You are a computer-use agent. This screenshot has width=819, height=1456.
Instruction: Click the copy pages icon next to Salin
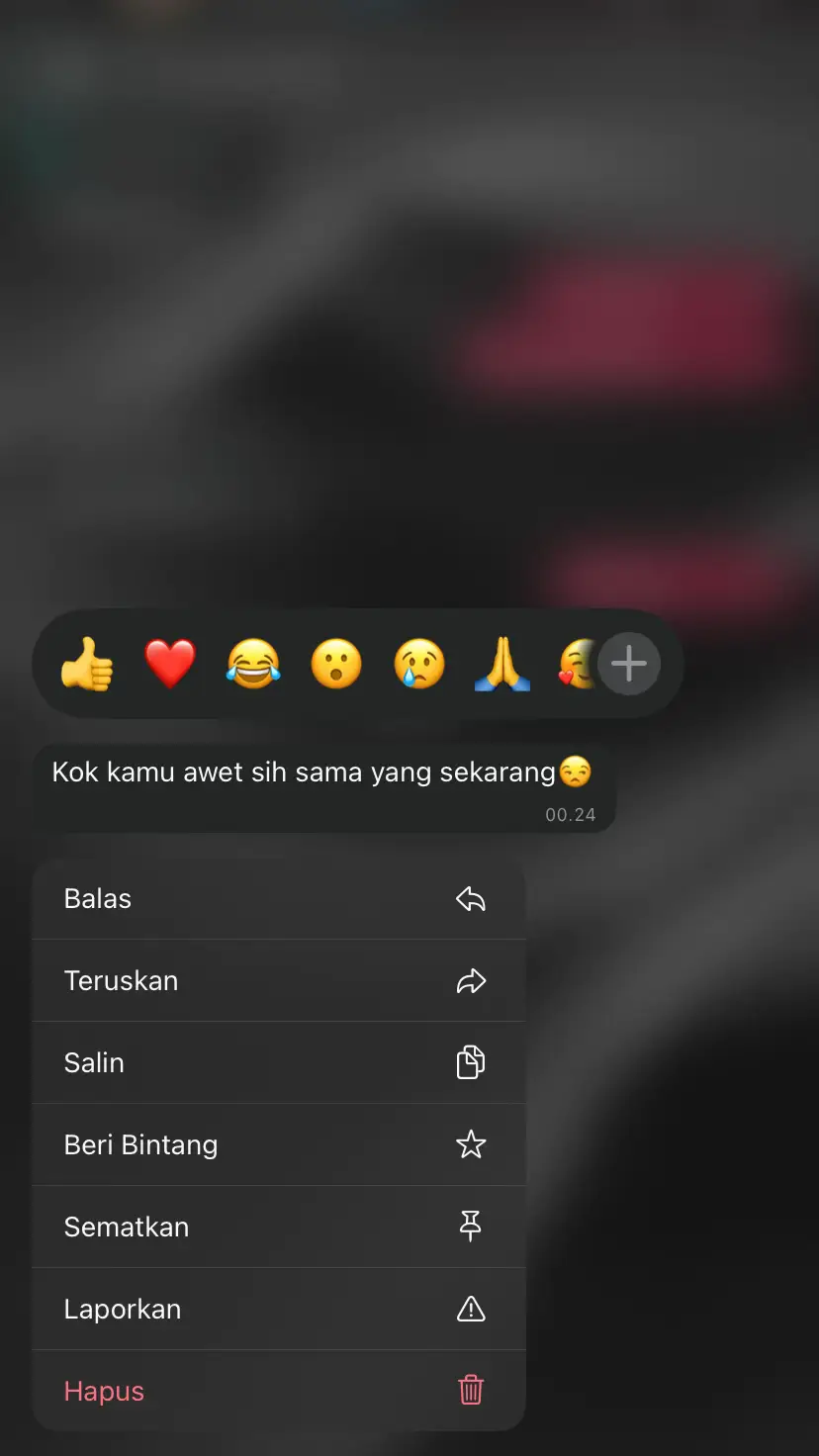470,1061
